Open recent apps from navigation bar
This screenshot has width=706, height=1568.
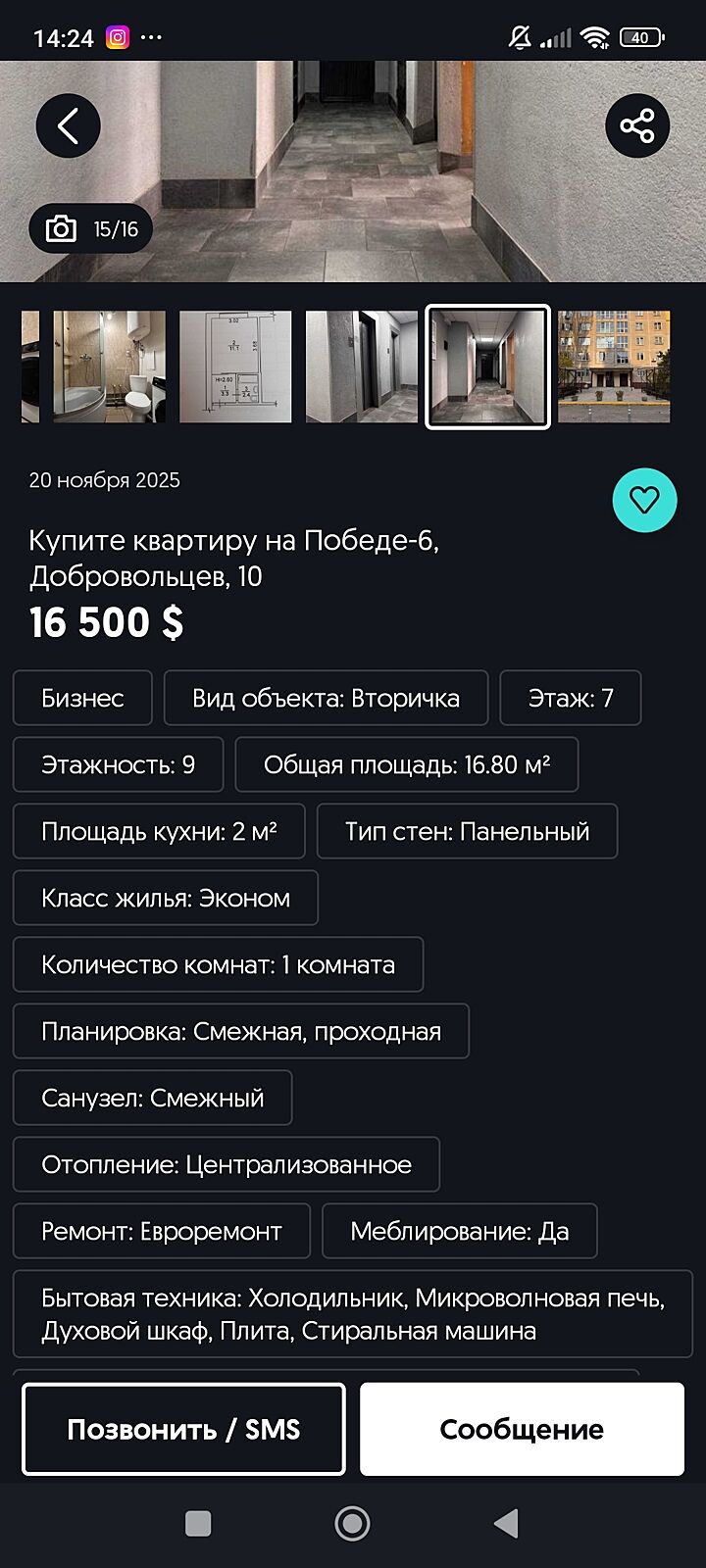(x=198, y=1523)
